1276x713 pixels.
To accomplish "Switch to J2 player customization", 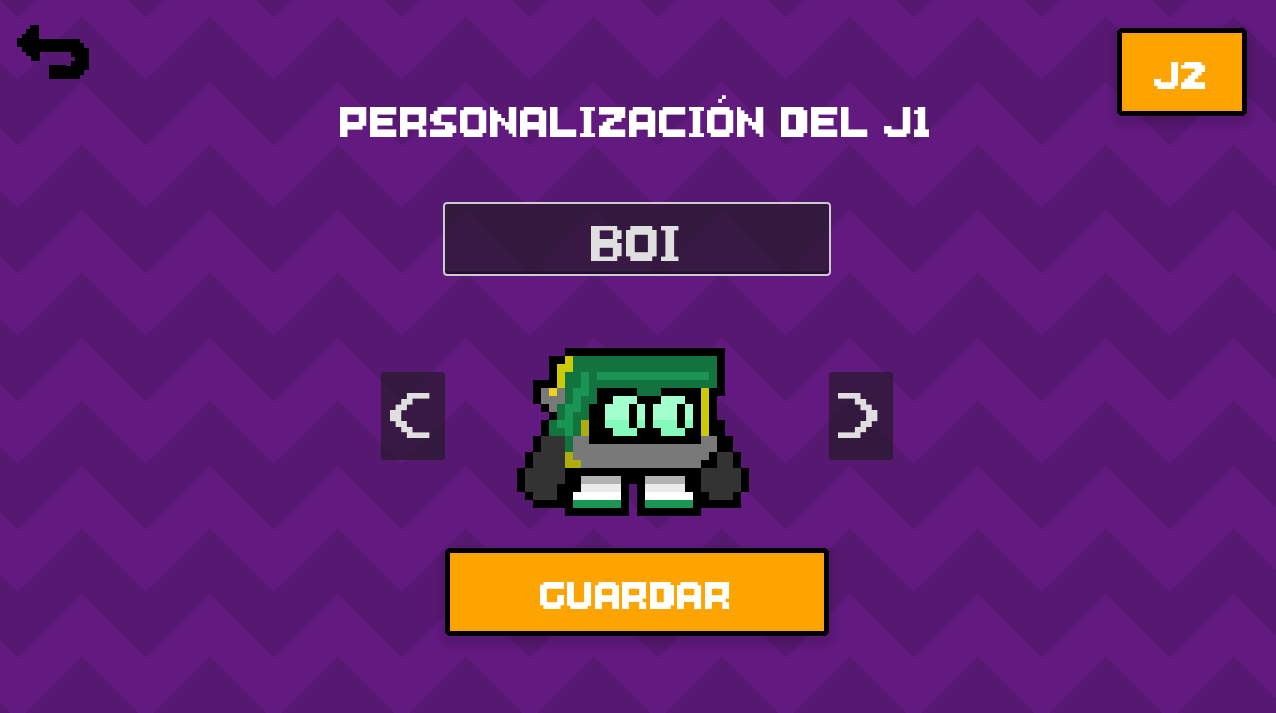I will click(1181, 72).
